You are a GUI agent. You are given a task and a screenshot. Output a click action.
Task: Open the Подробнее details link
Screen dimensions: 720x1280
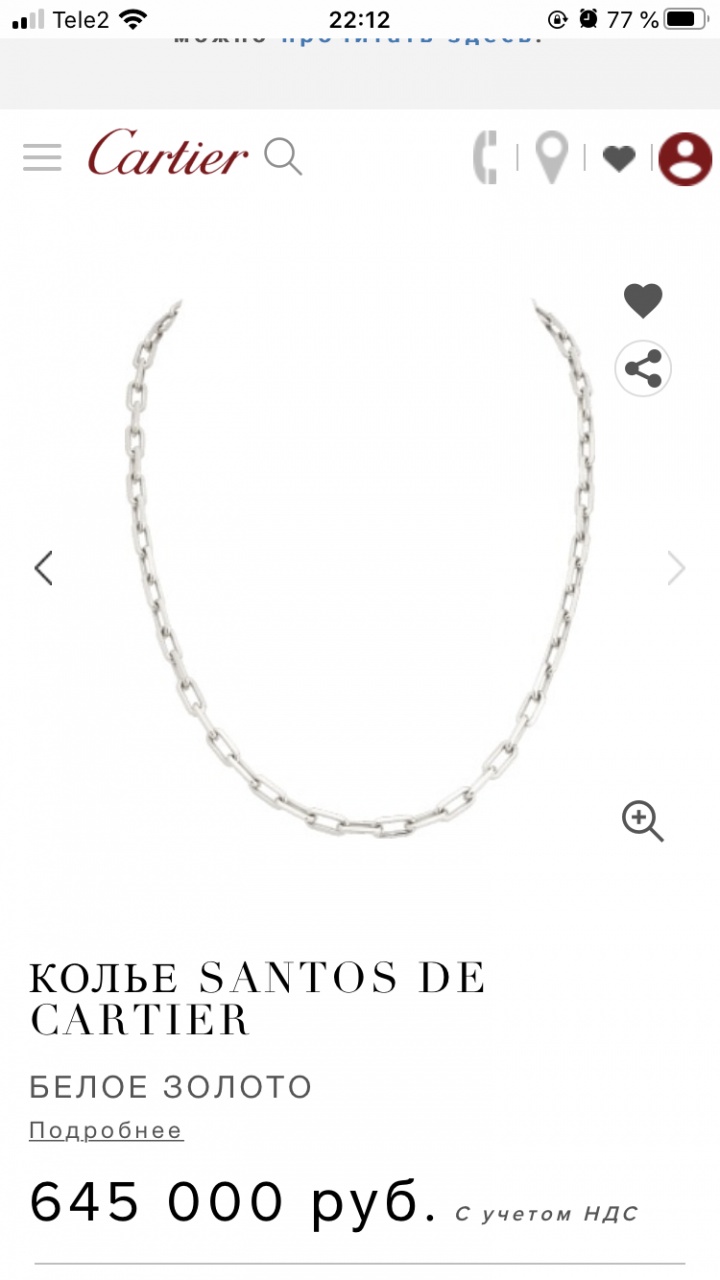(106, 1131)
